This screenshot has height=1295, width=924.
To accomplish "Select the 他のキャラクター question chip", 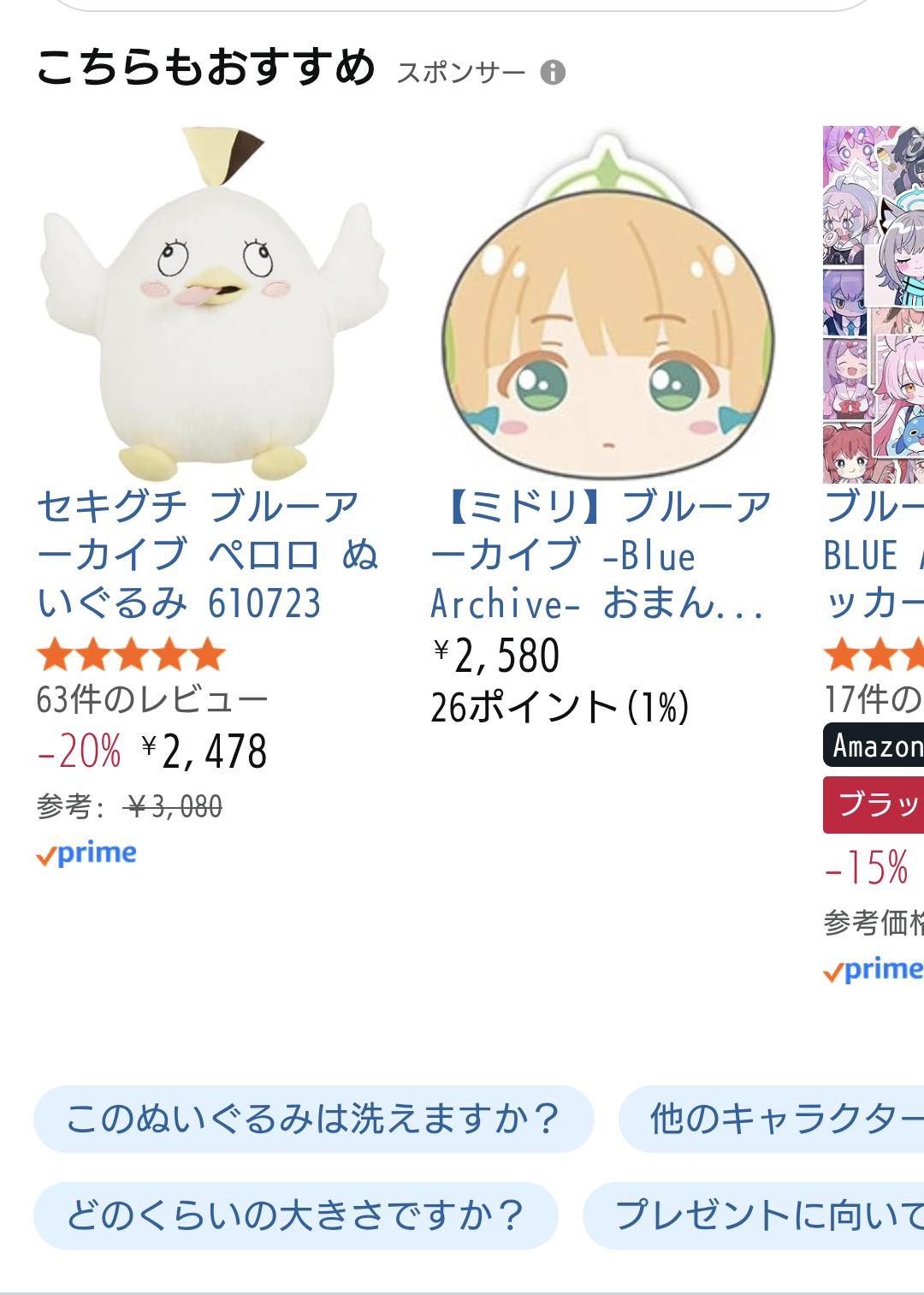I will coord(774,1119).
